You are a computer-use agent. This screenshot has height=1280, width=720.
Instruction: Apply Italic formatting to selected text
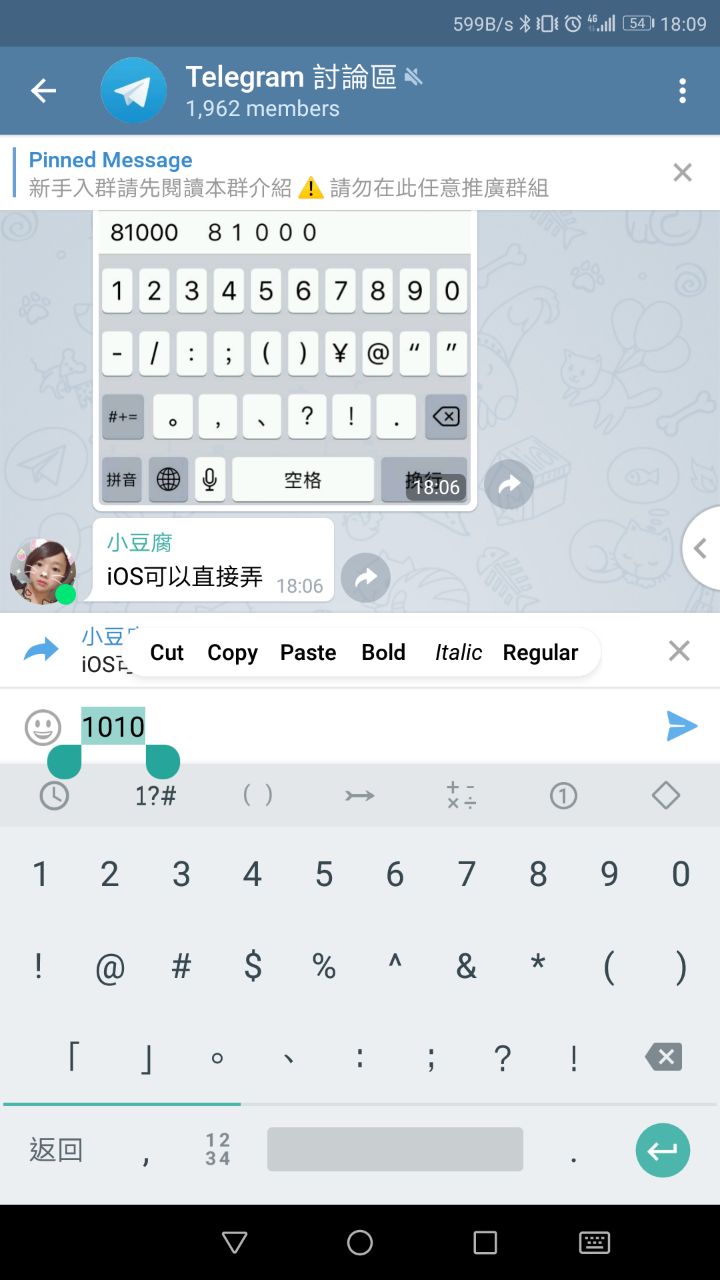(458, 653)
